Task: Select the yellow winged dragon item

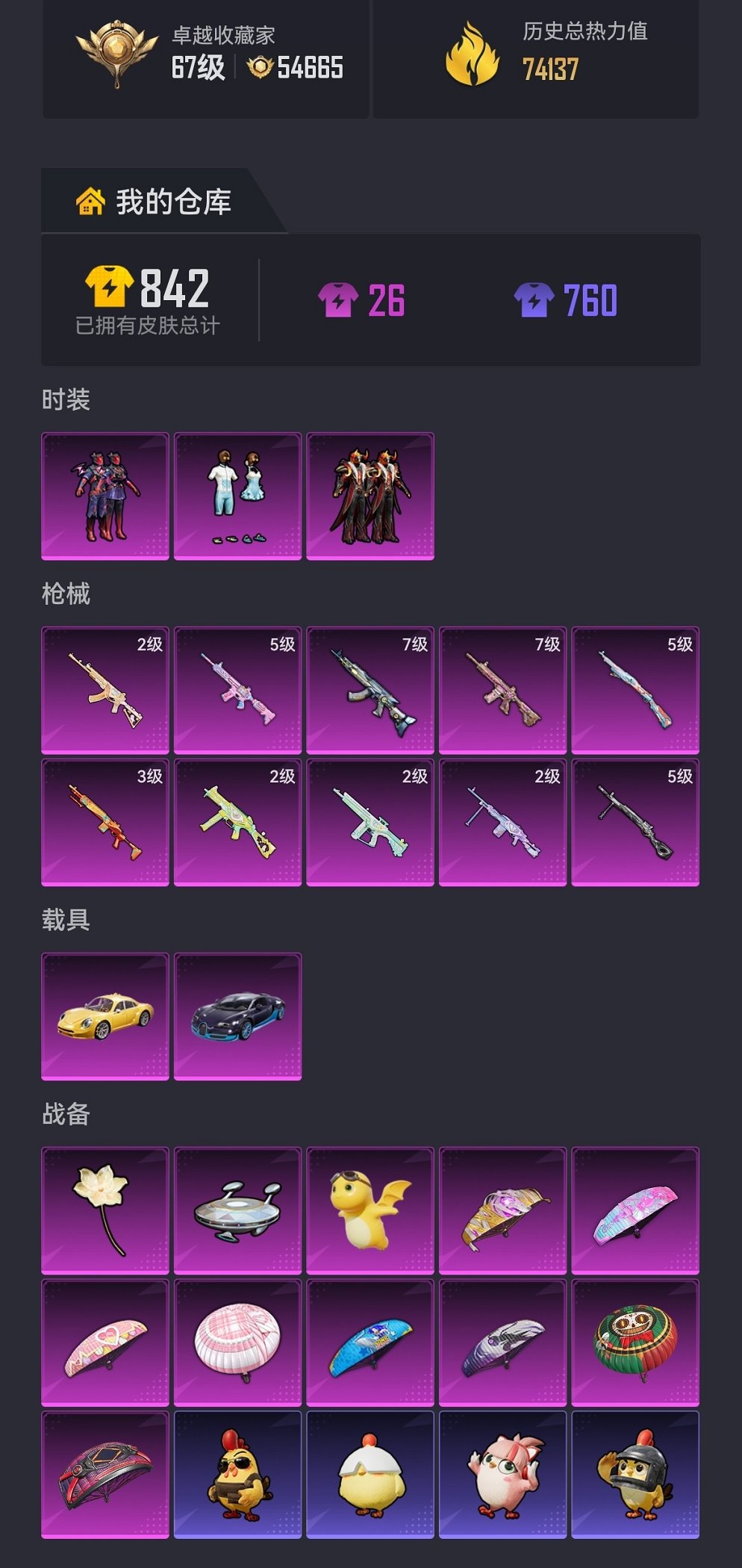Action: [370, 1210]
